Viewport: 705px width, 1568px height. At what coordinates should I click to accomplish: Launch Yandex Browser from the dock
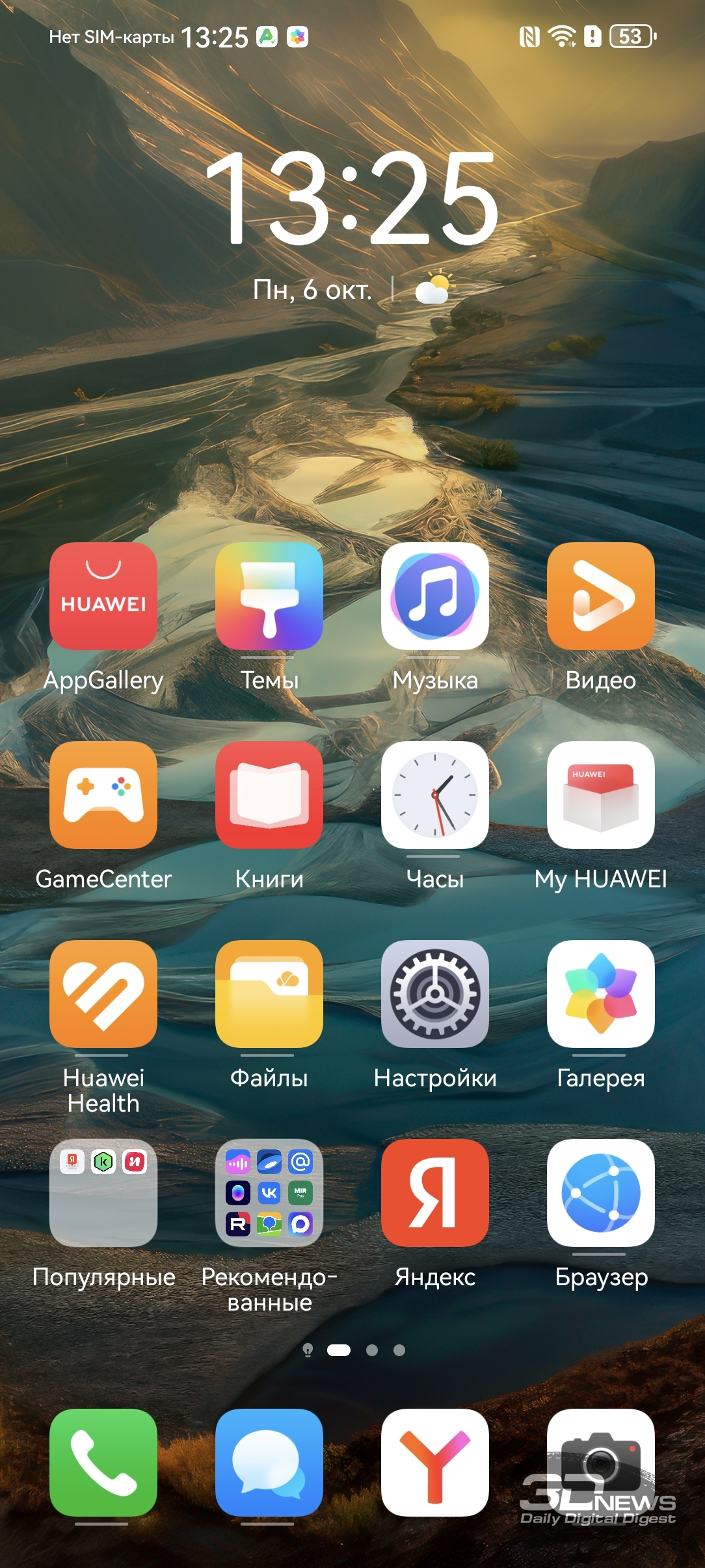435,1463
